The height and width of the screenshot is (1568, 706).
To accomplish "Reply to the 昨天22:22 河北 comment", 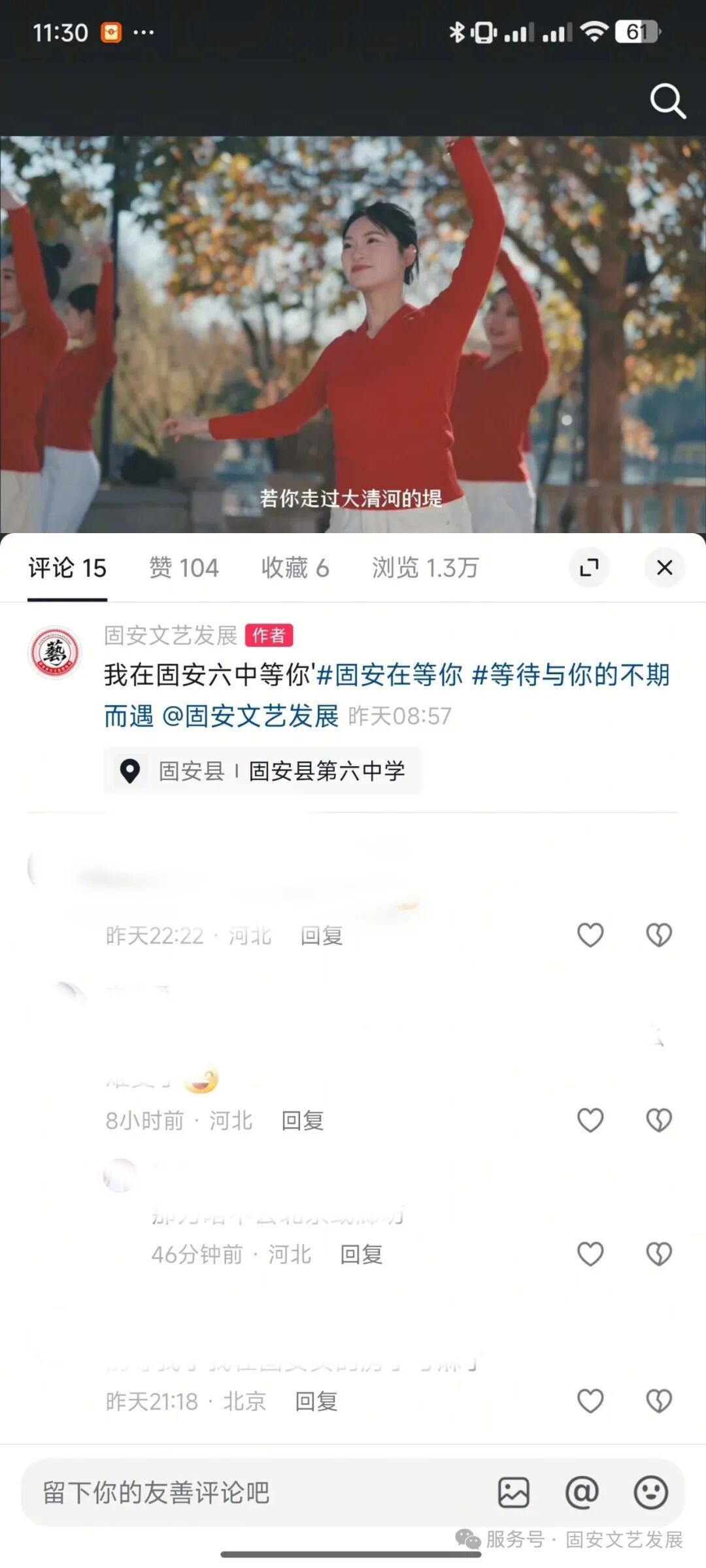I will [x=321, y=936].
